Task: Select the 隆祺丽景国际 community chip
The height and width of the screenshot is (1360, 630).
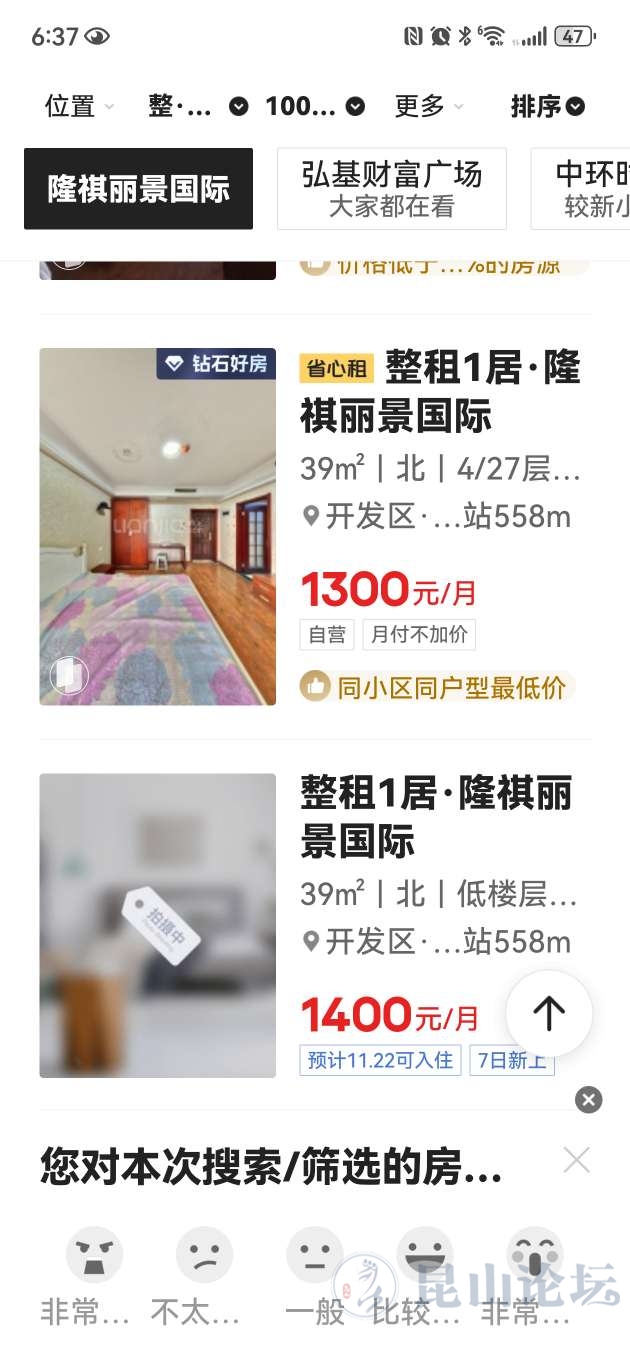Action: coord(138,189)
